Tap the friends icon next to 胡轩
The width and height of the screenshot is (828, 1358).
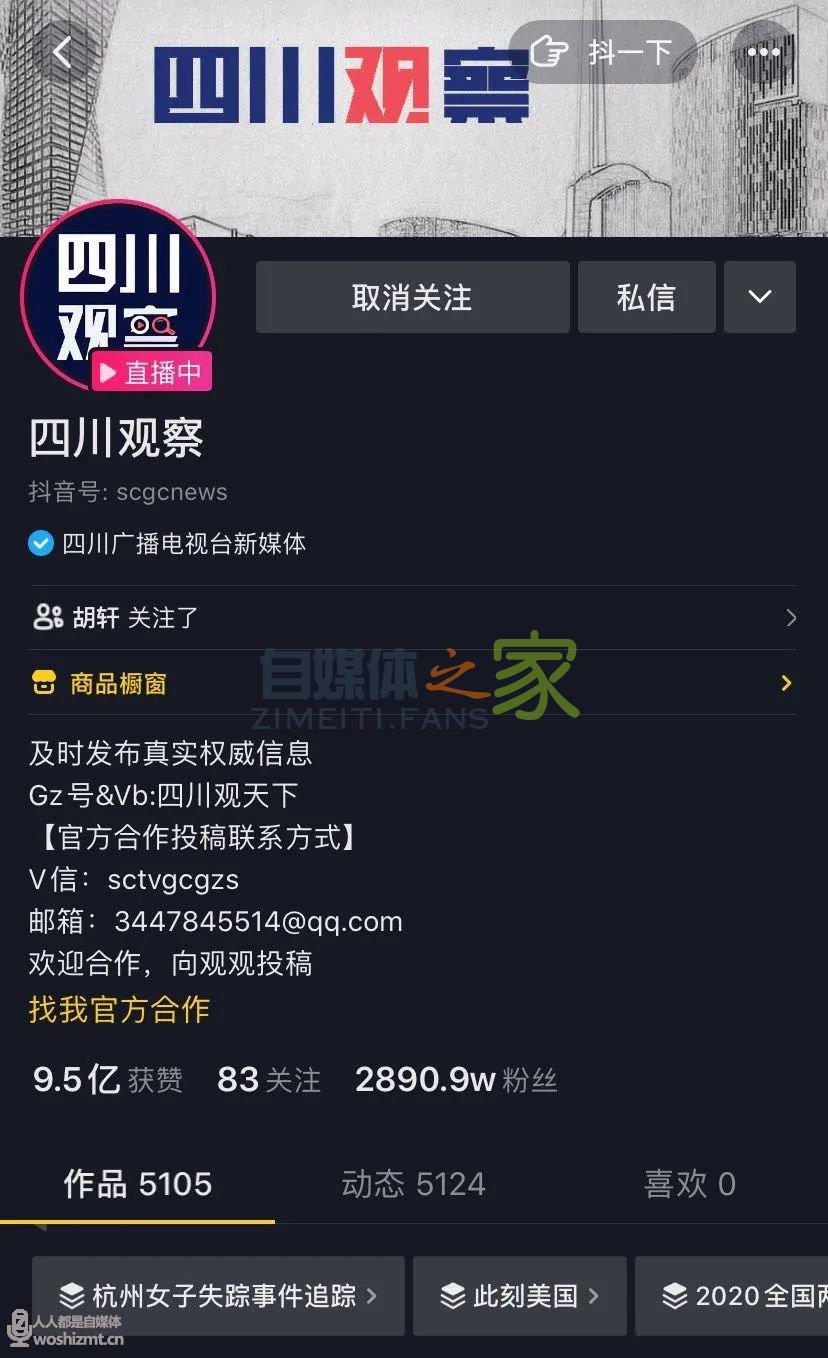(48, 617)
